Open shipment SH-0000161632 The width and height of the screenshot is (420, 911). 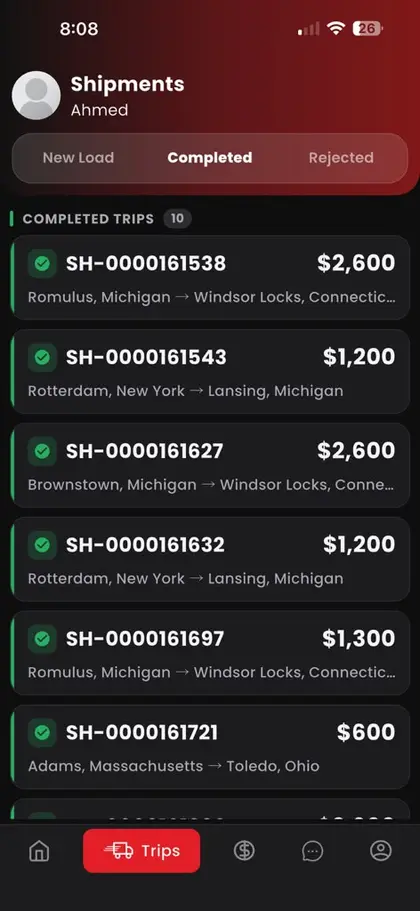[210, 559]
